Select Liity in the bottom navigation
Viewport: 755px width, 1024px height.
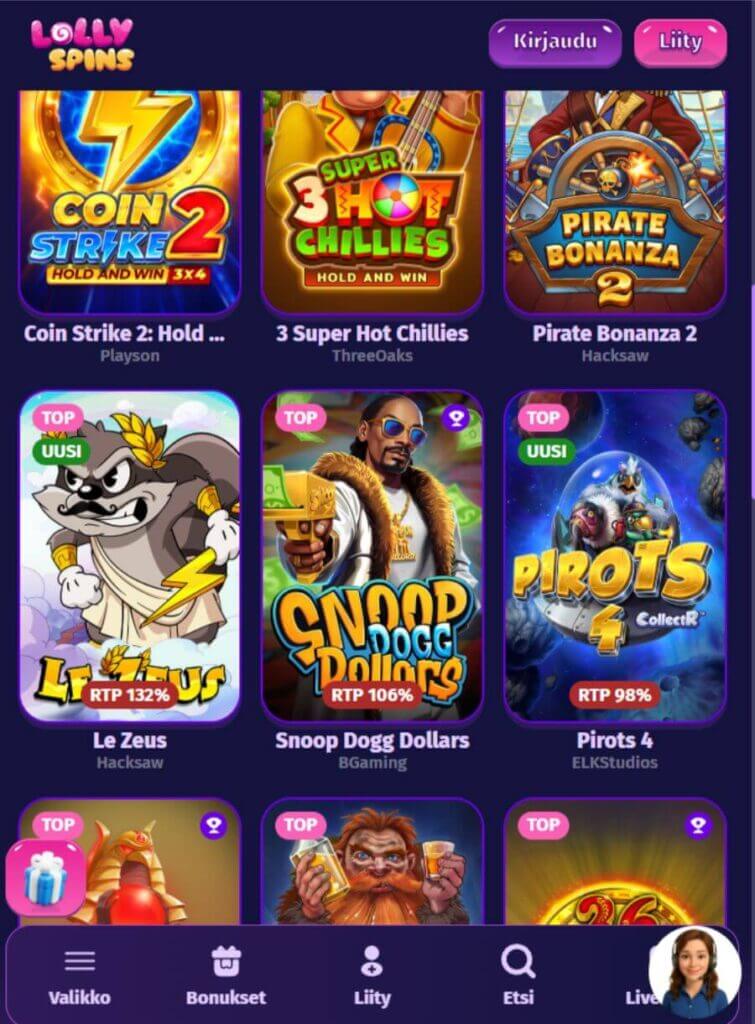pyautogui.click(x=372, y=975)
